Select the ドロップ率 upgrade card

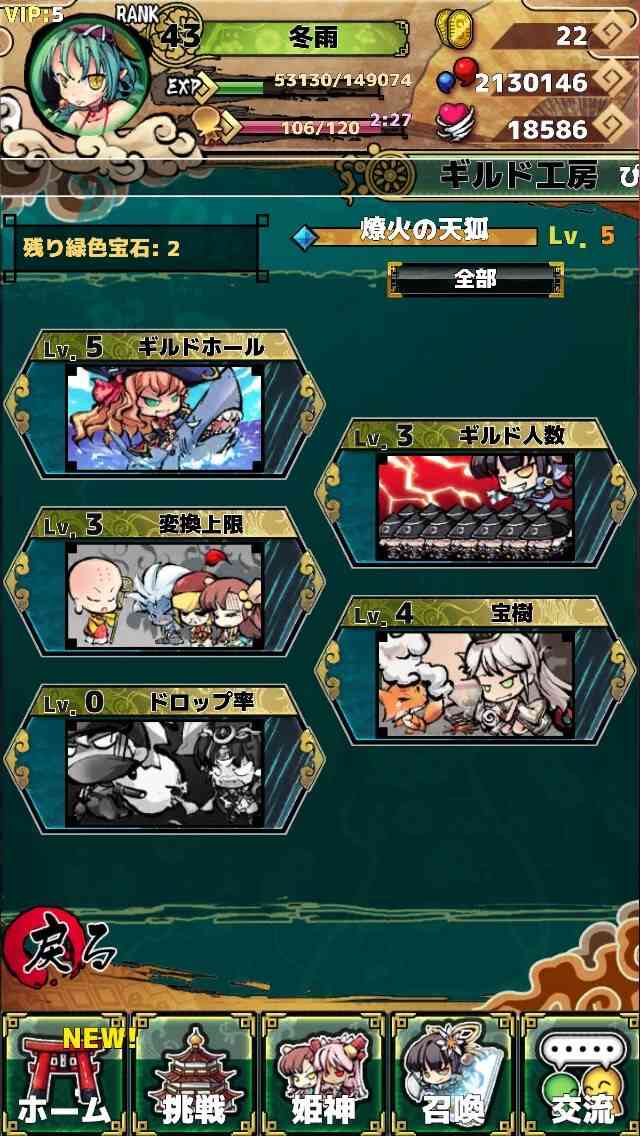[165, 759]
